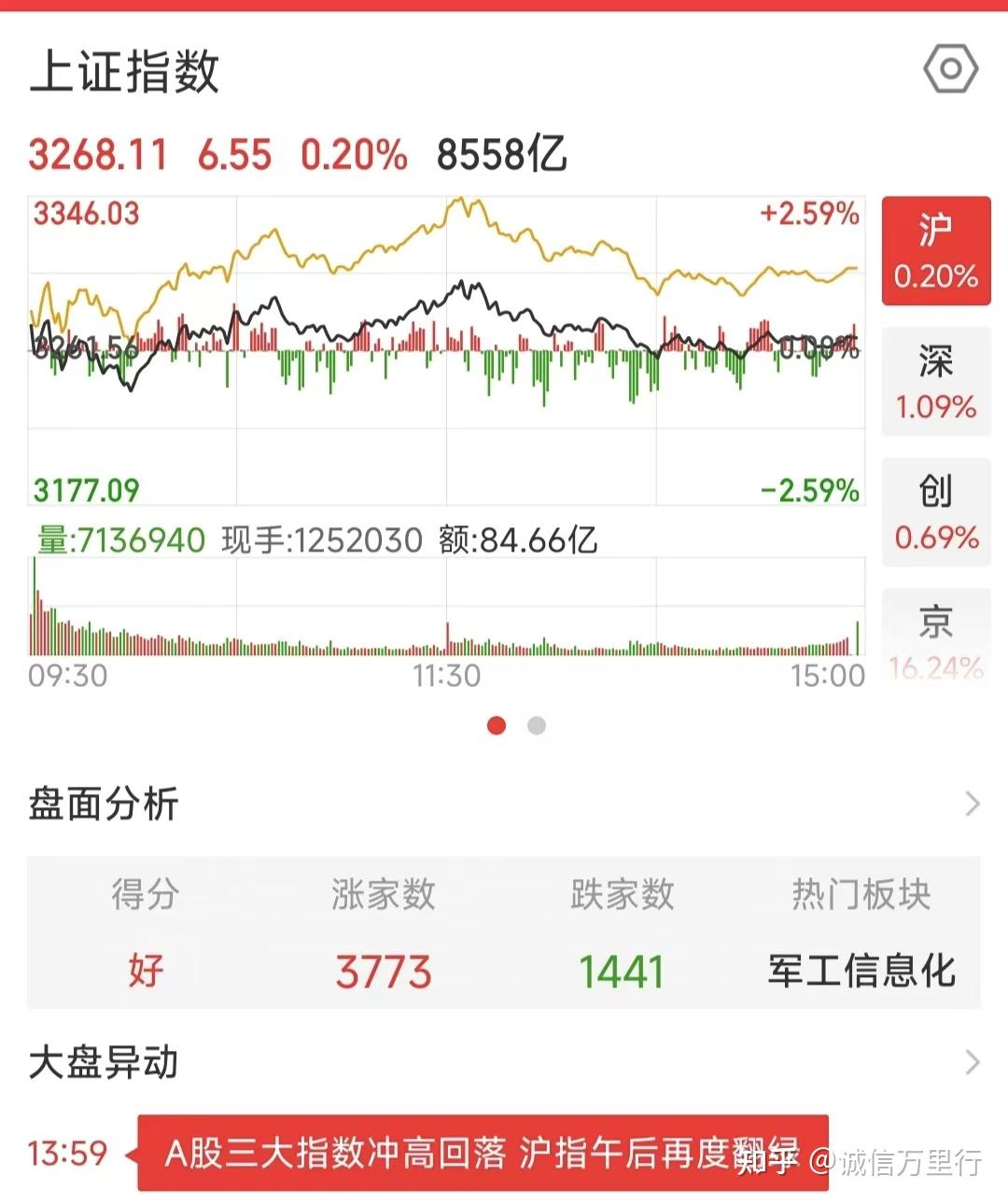Click the 跌家数 1441 decliners count
This screenshot has width=1008, height=1204.
(x=623, y=971)
